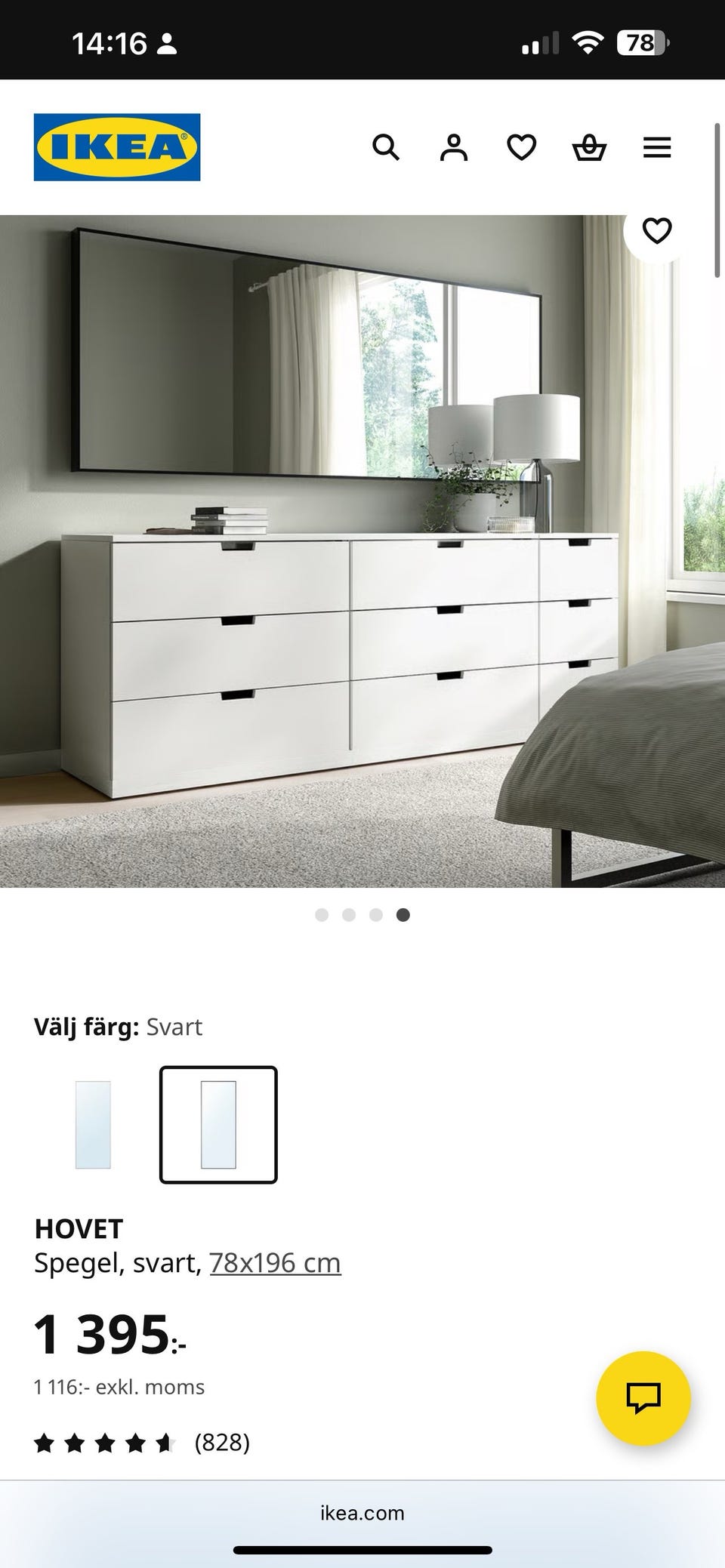The height and width of the screenshot is (1568, 725).
Task: Open the hamburger navigation menu
Action: [x=657, y=146]
